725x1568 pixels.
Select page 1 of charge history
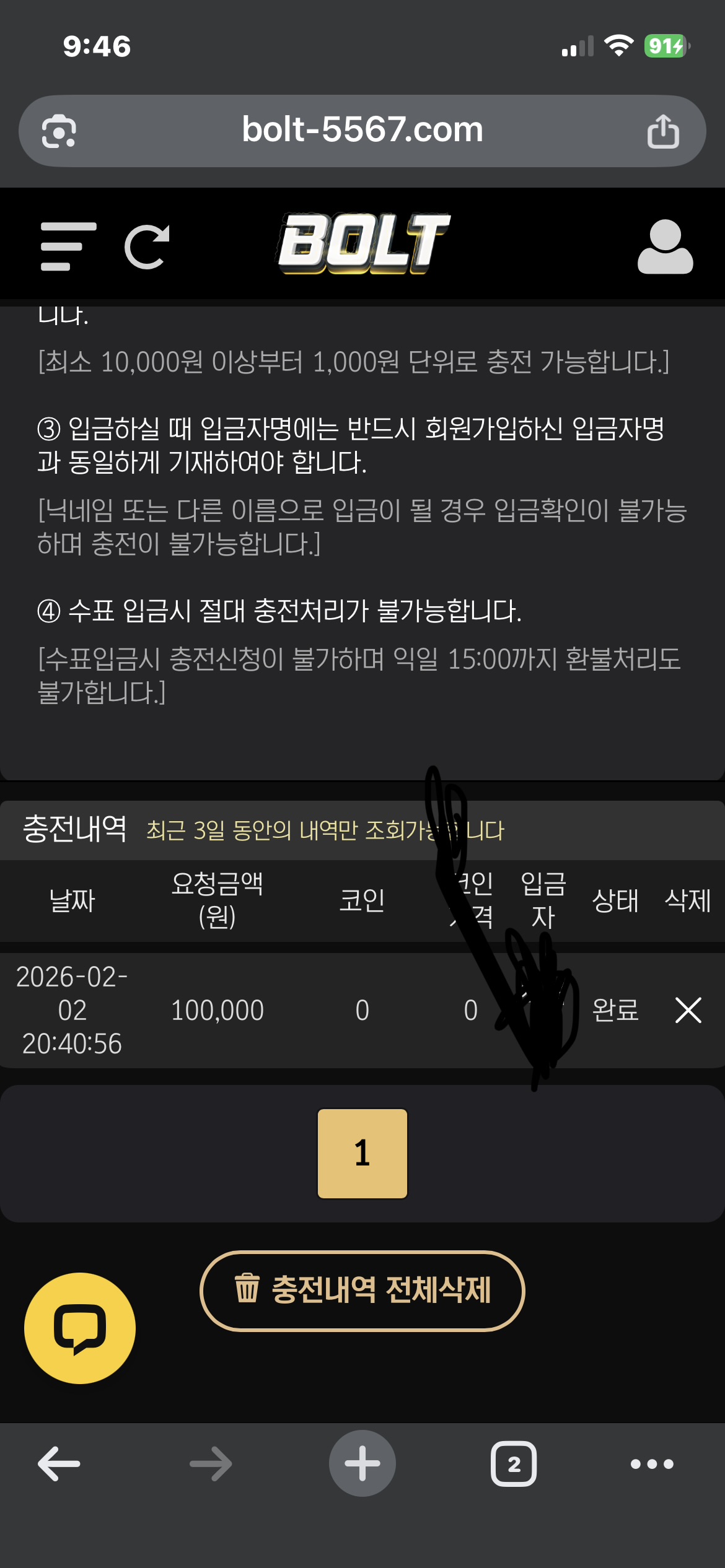362,1153
